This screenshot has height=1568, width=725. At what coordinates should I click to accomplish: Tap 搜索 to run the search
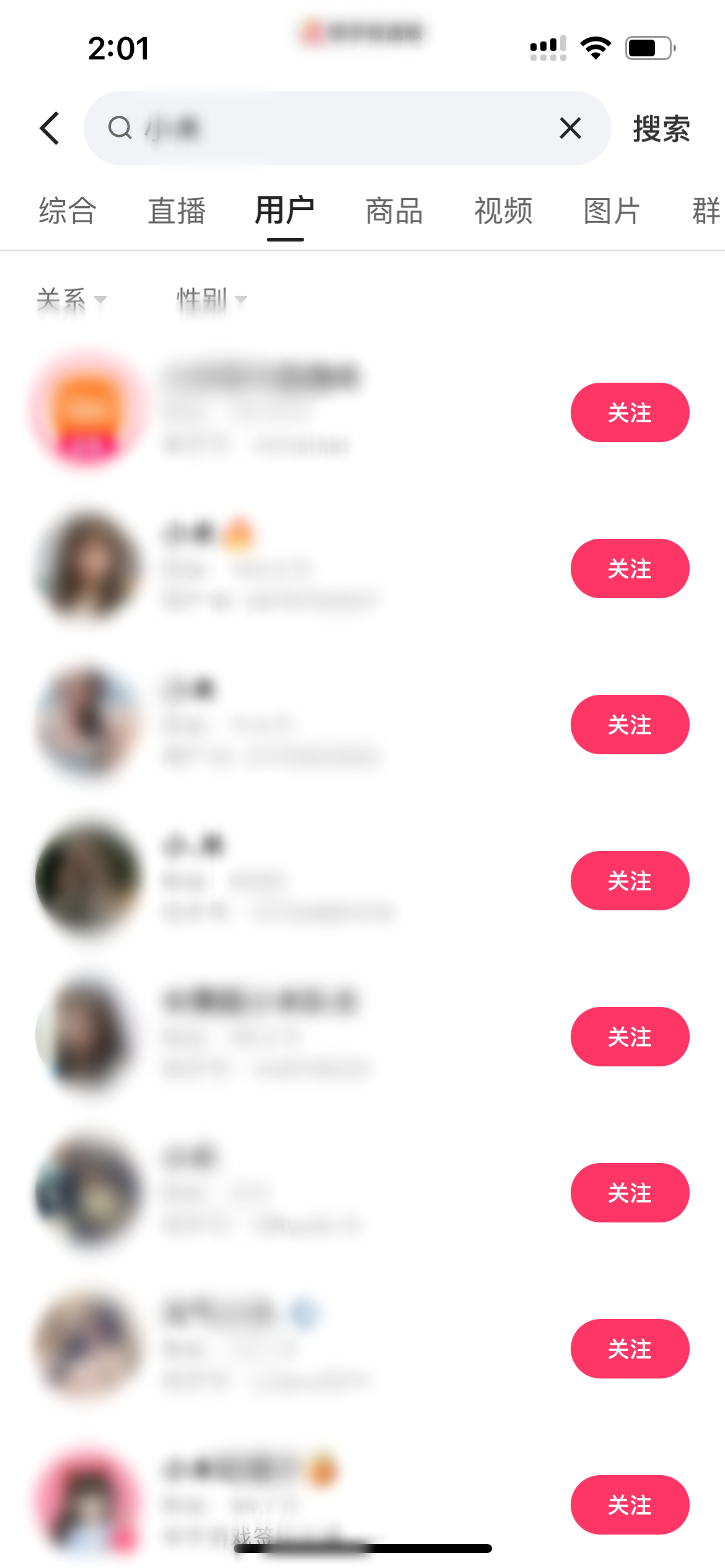coord(661,128)
